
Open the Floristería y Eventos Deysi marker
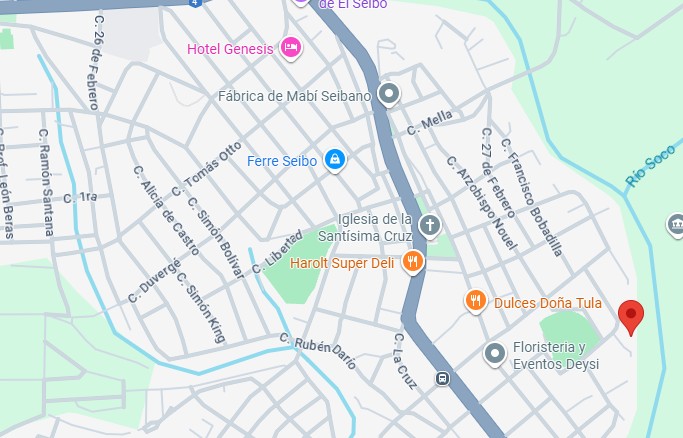495,353
